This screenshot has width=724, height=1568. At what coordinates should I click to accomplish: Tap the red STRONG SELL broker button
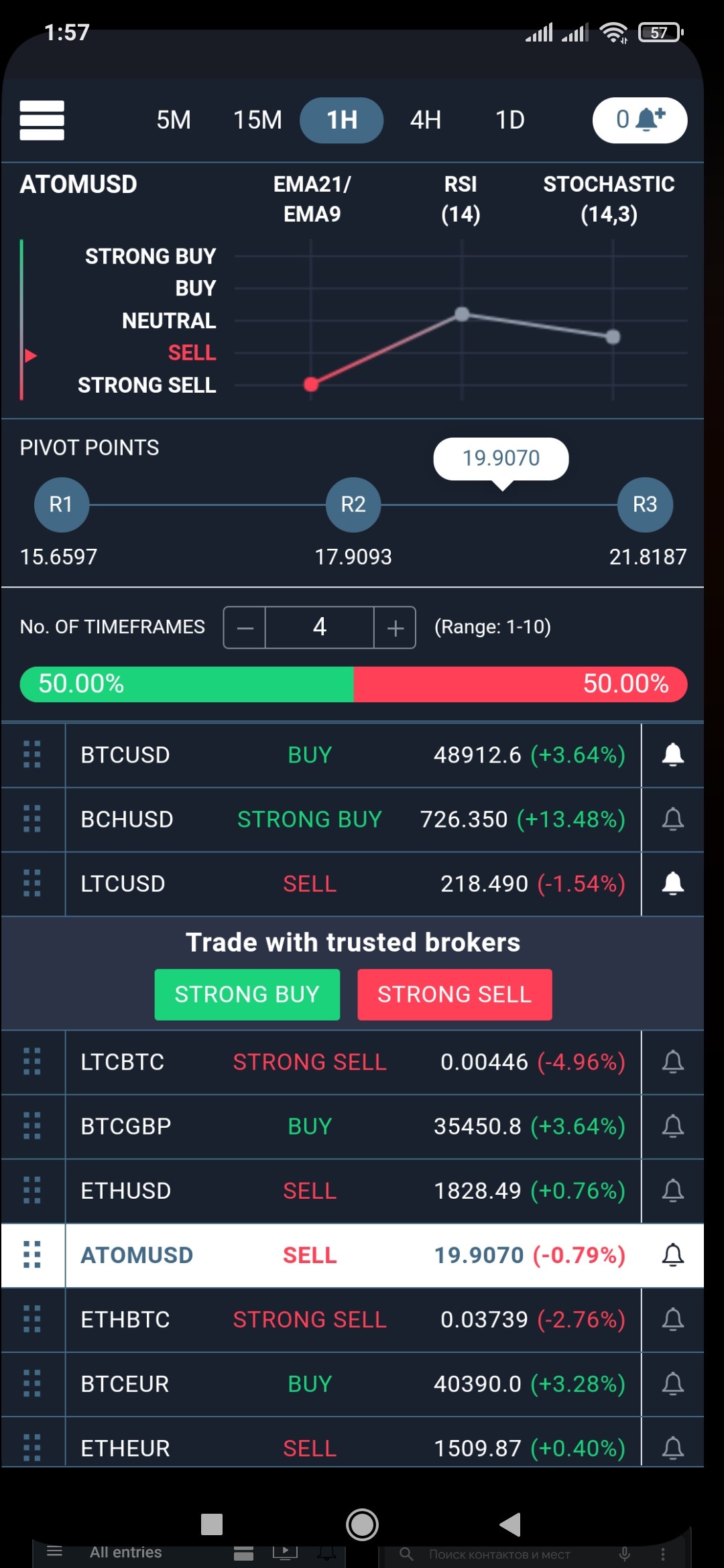(455, 994)
